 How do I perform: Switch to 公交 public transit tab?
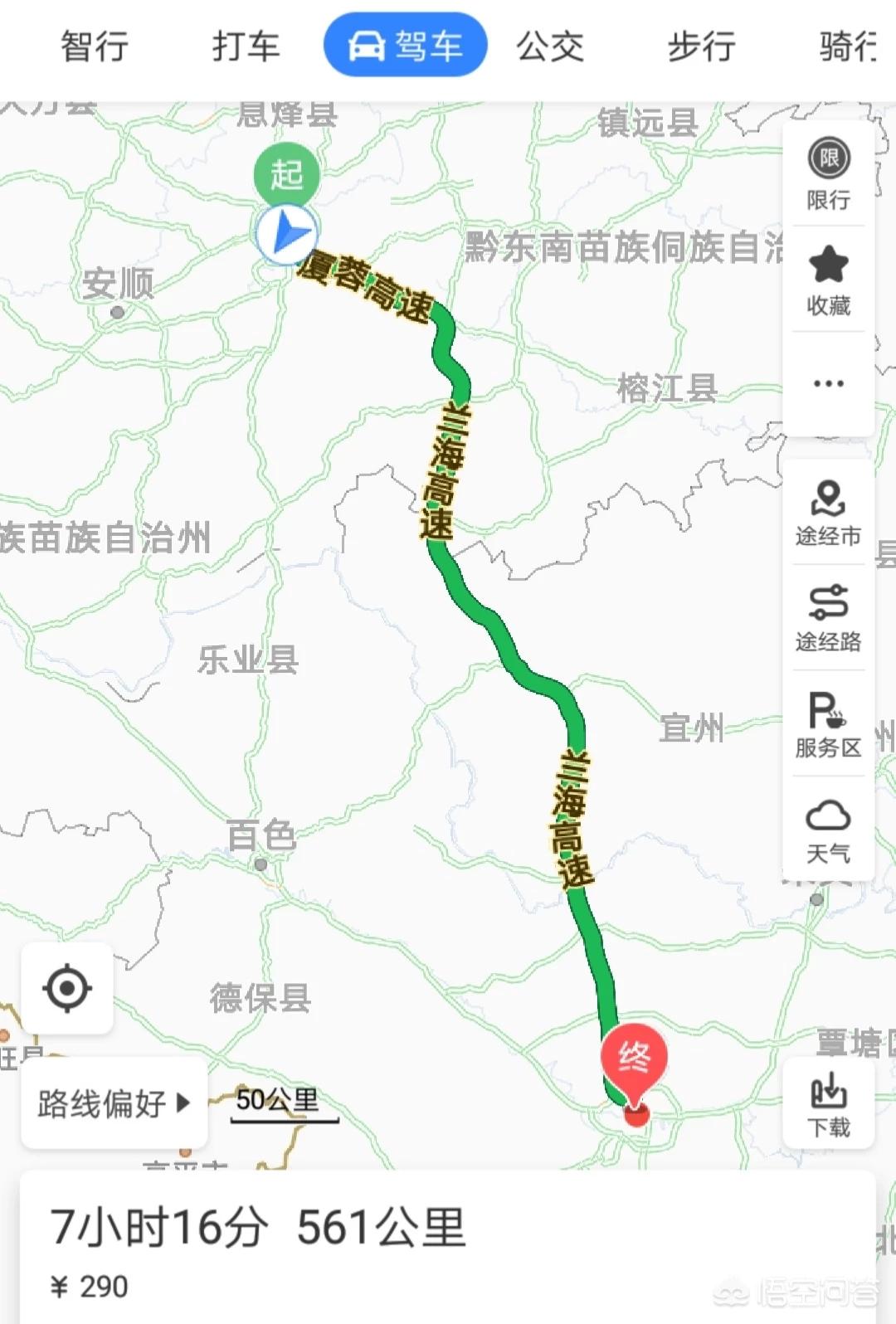click(550, 46)
